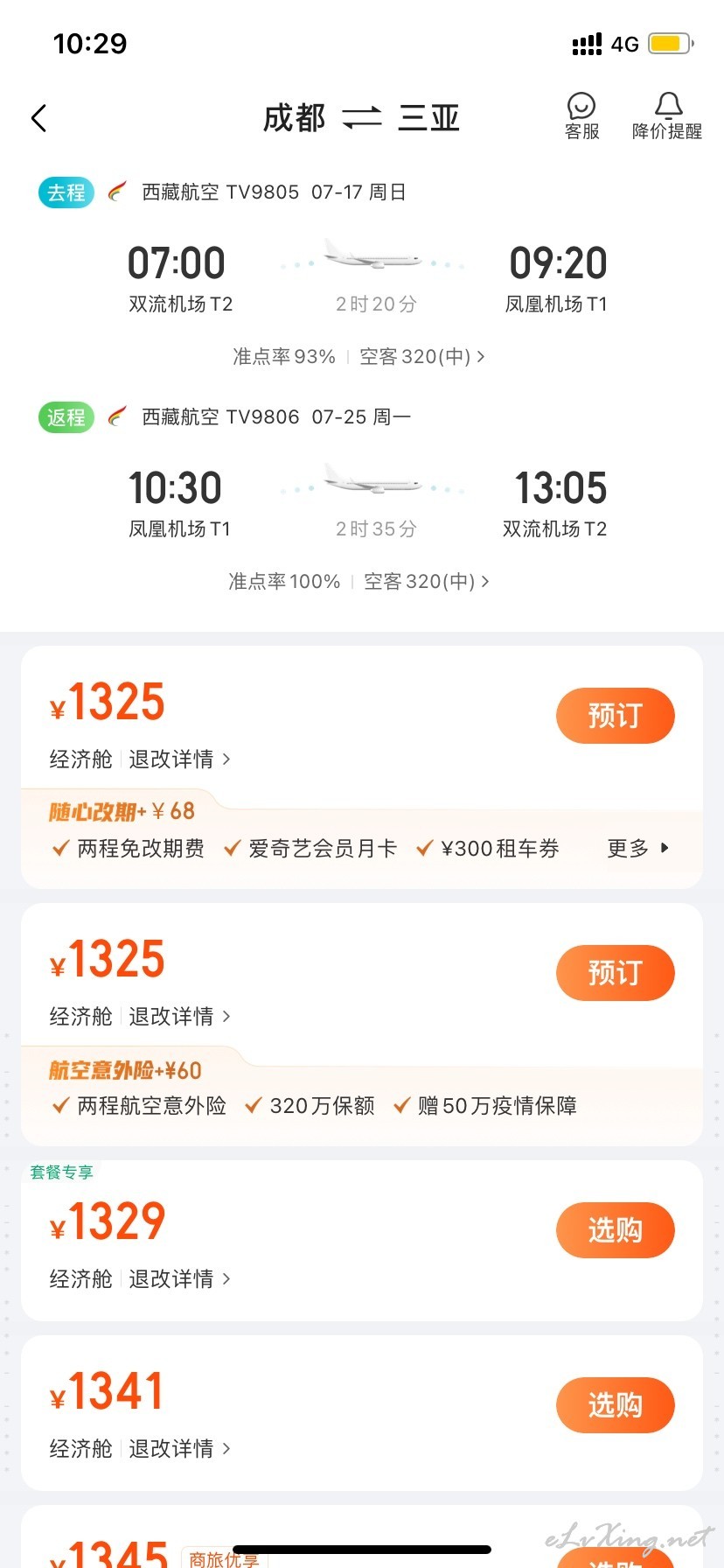724x1568 pixels.
Task: Tap 选购 for the ¥1341 fare
Action: point(615,1405)
